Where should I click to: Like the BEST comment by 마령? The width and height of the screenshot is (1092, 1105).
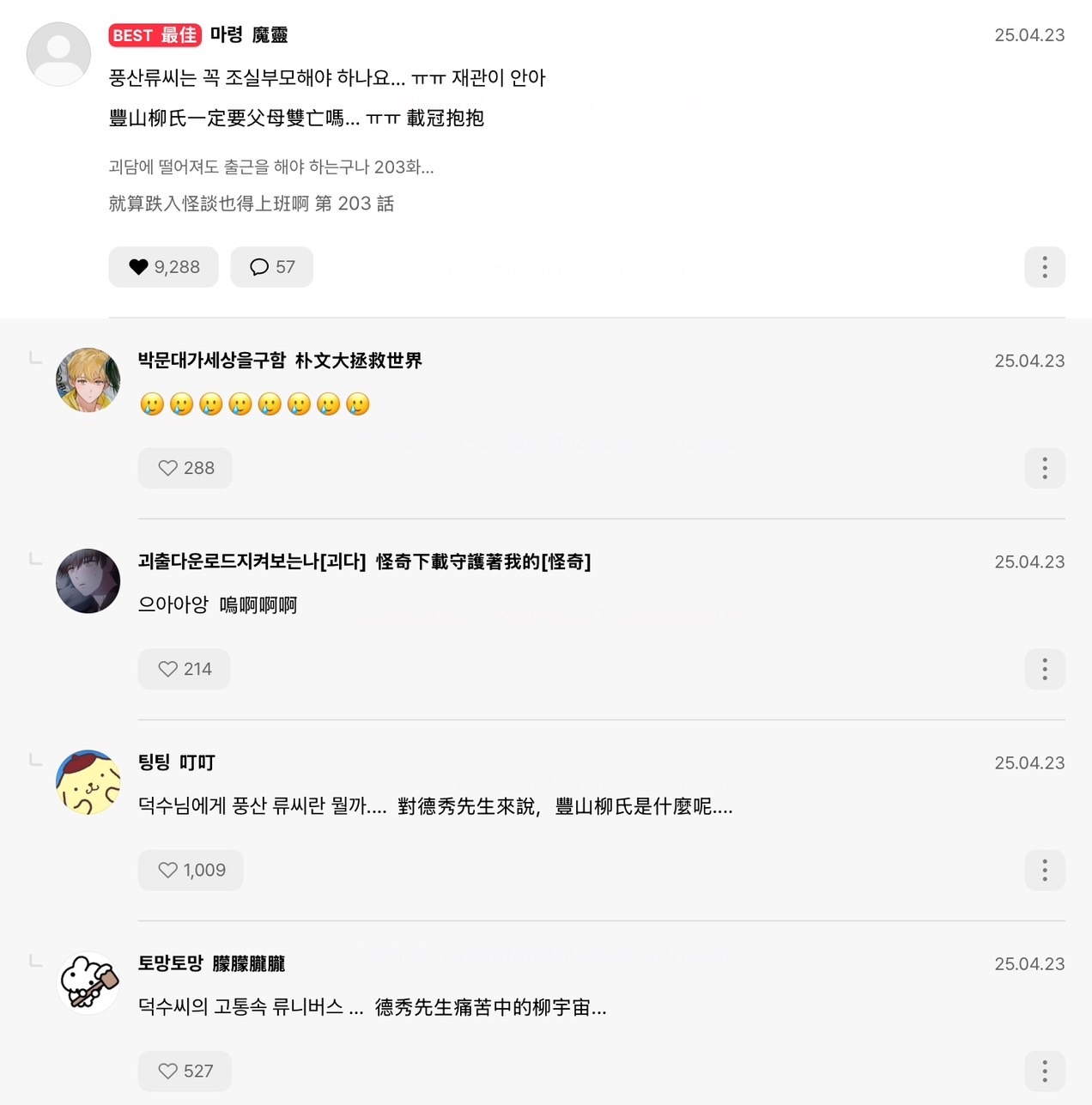point(163,267)
